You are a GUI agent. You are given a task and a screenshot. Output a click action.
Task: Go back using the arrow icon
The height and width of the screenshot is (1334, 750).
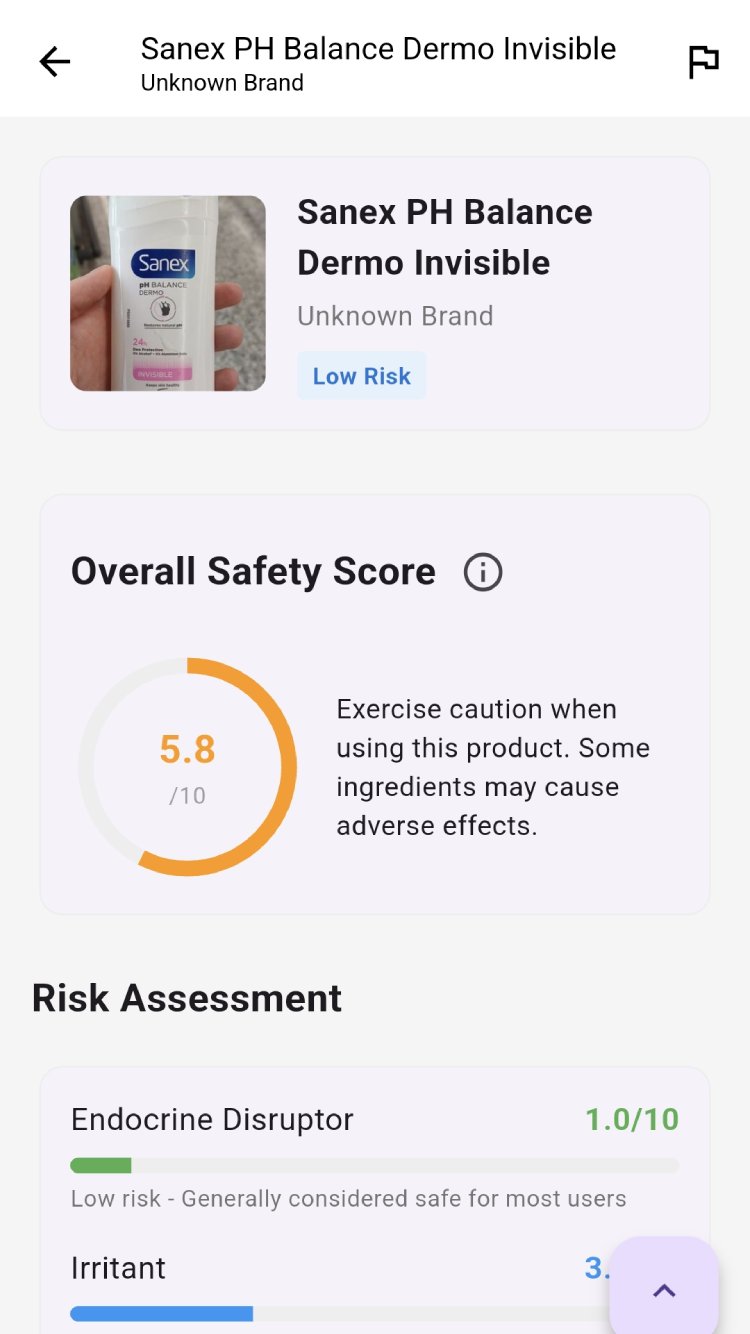(x=55, y=62)
